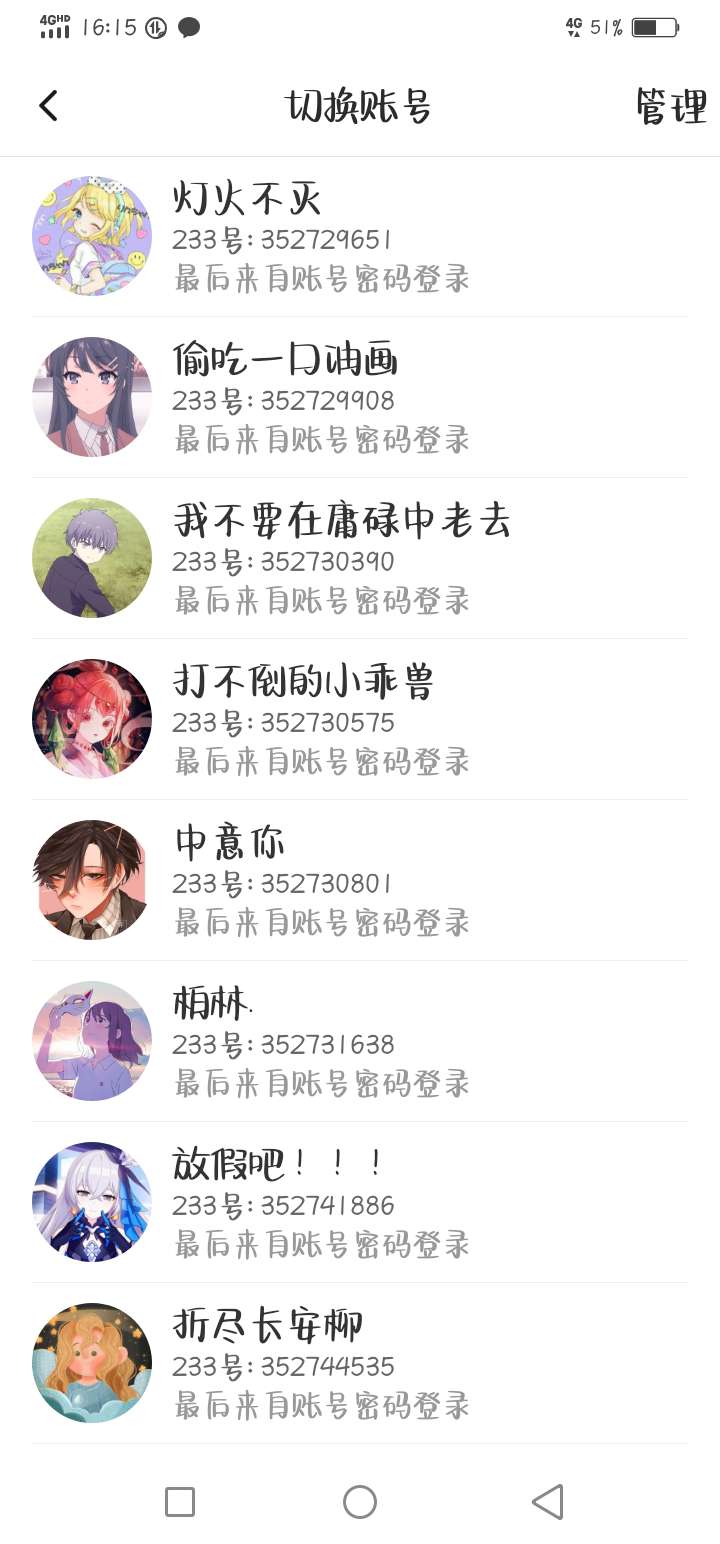Log in as 中意你
This screenshot has height=1544, width=720.
(x=360, y=881)
